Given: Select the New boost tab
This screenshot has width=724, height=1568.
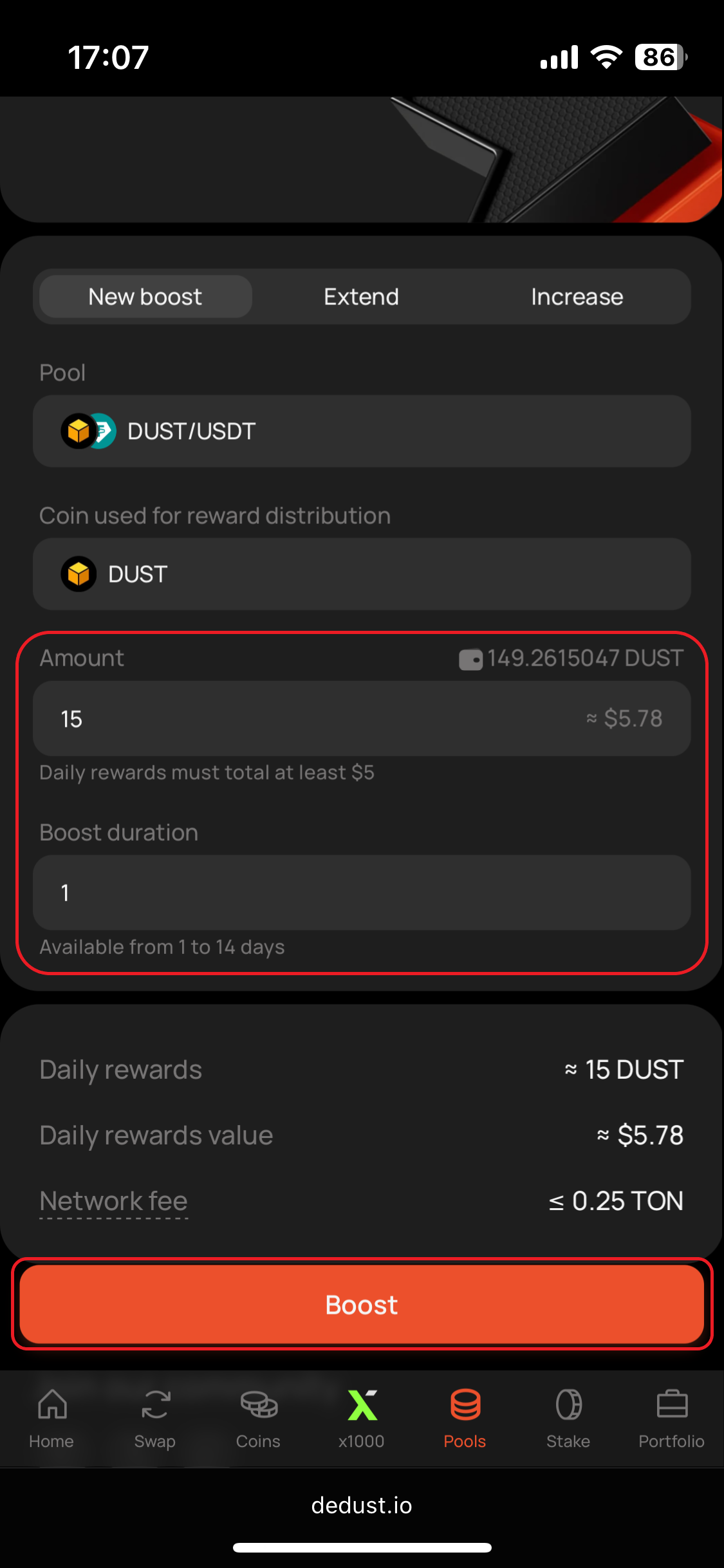Looking at the screenshot, I should 145,297.
